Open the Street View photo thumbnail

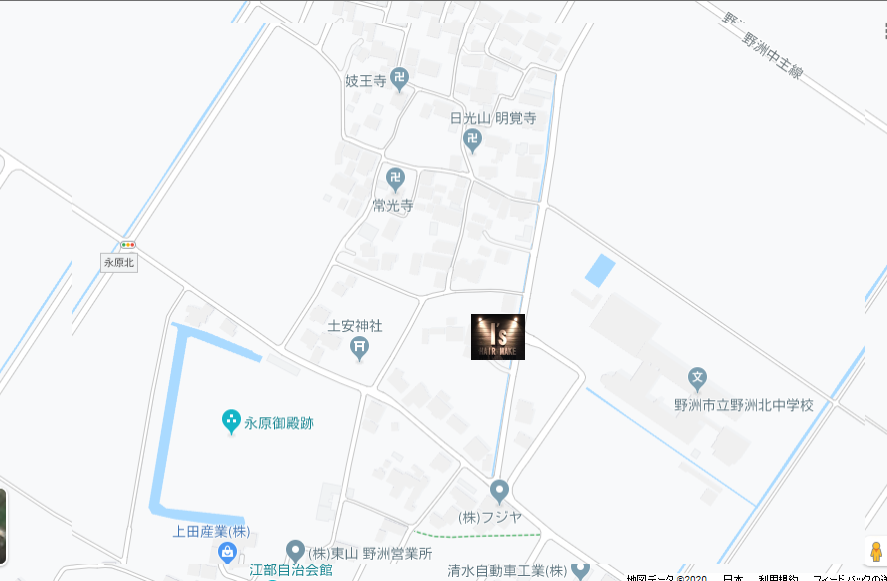pos(3,526)
